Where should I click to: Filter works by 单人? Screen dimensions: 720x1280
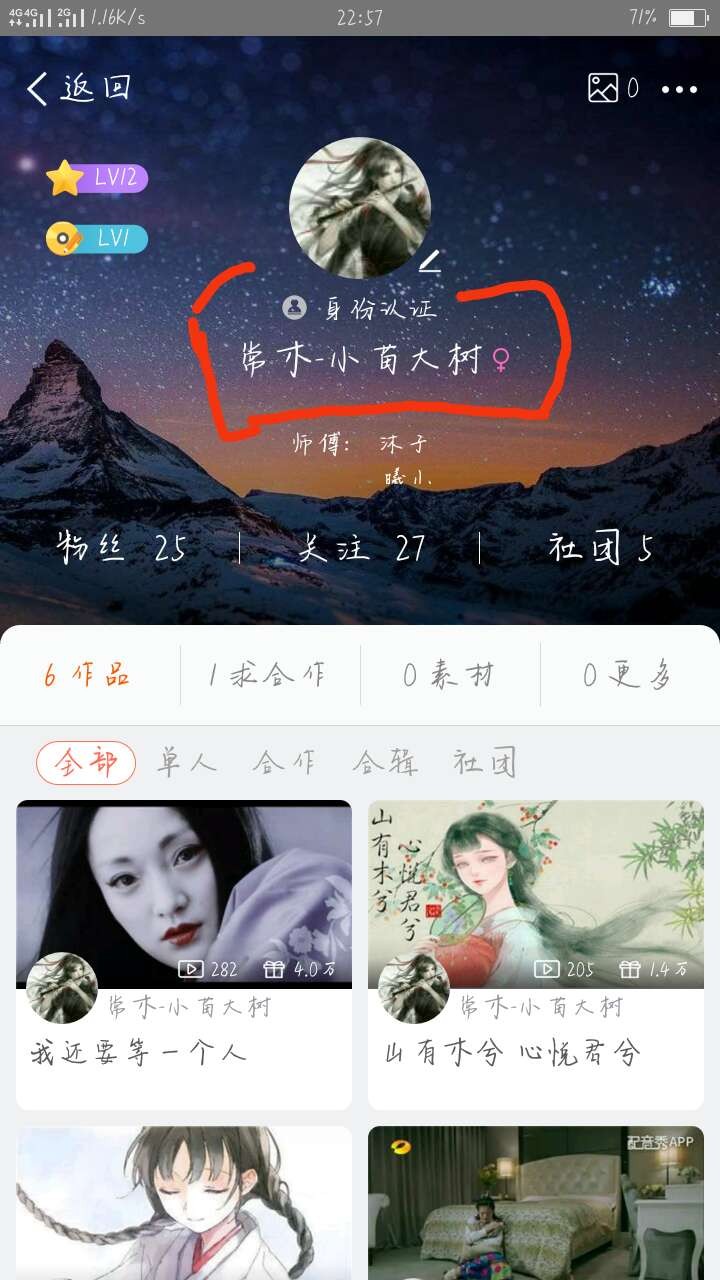187,763
